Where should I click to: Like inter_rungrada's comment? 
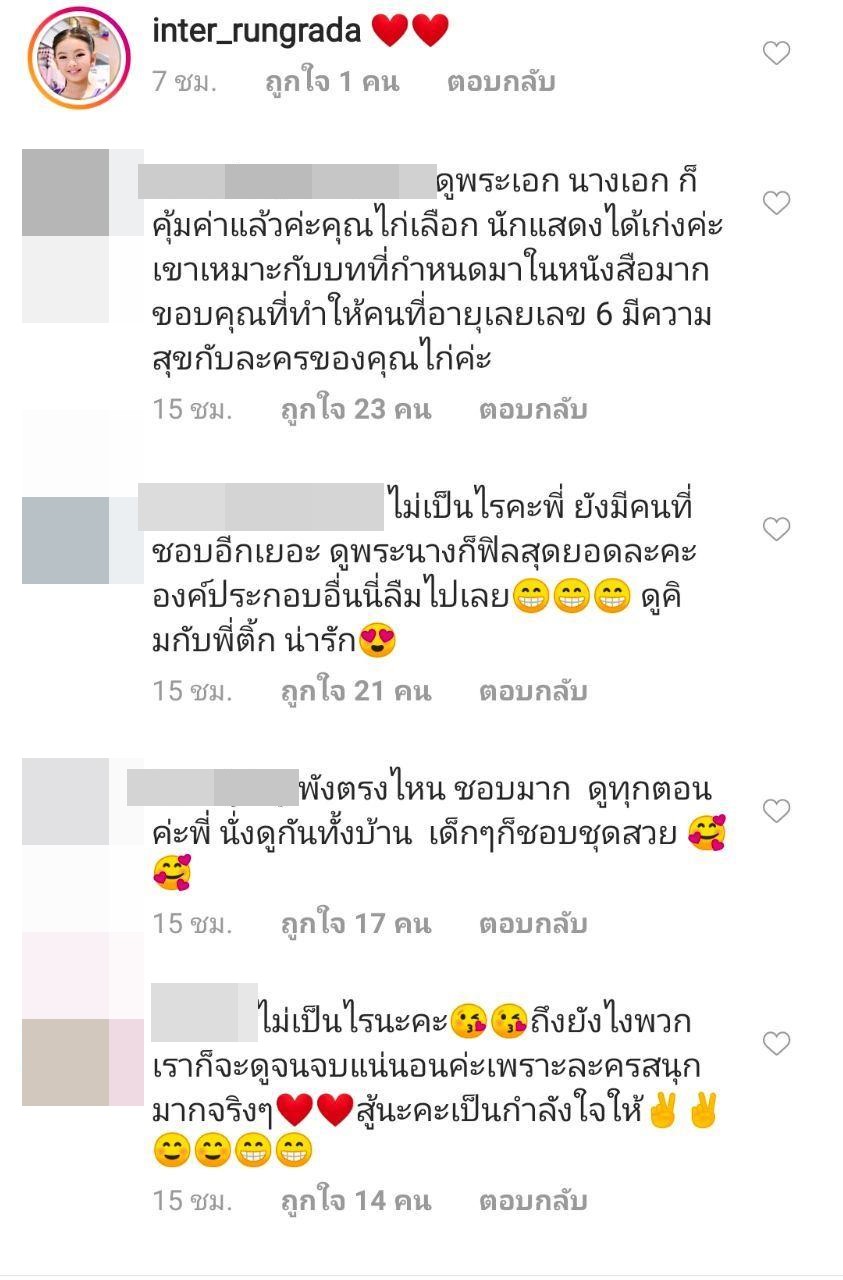777,53
